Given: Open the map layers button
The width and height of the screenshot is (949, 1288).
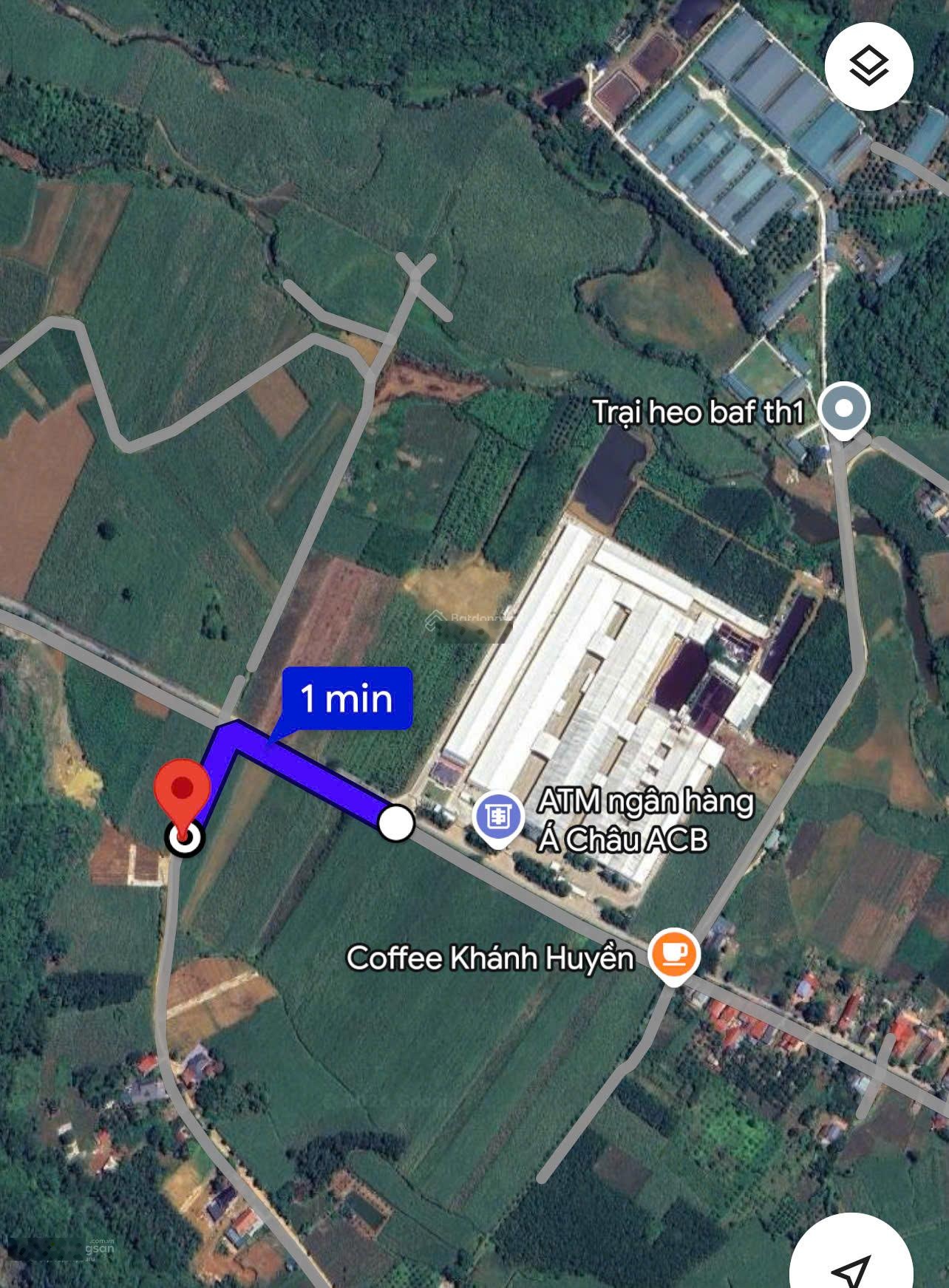Looking at the screenshot, I should [868, 66].
